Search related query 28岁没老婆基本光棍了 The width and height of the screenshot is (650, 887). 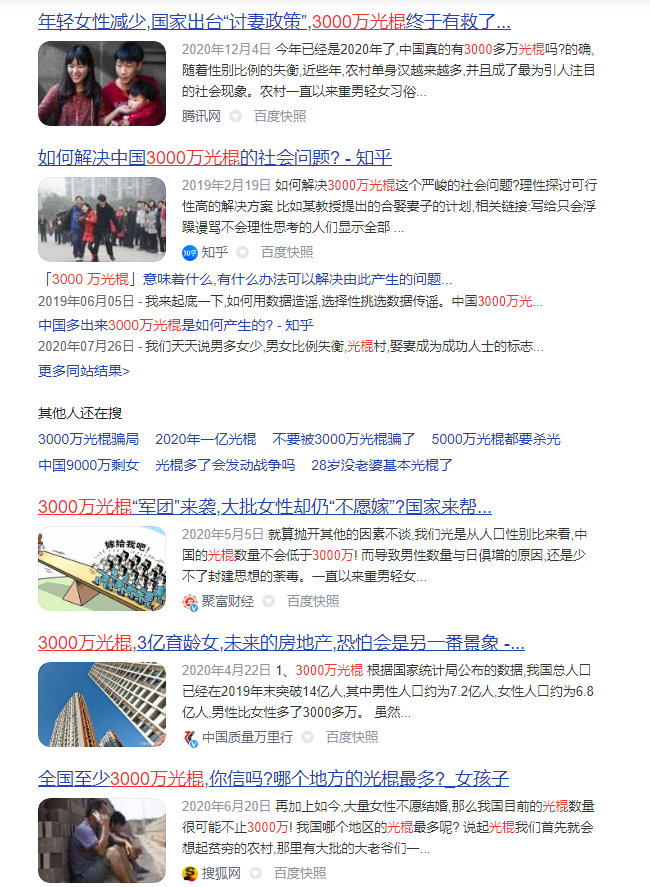pyautogui.click(x=382, y=465)
